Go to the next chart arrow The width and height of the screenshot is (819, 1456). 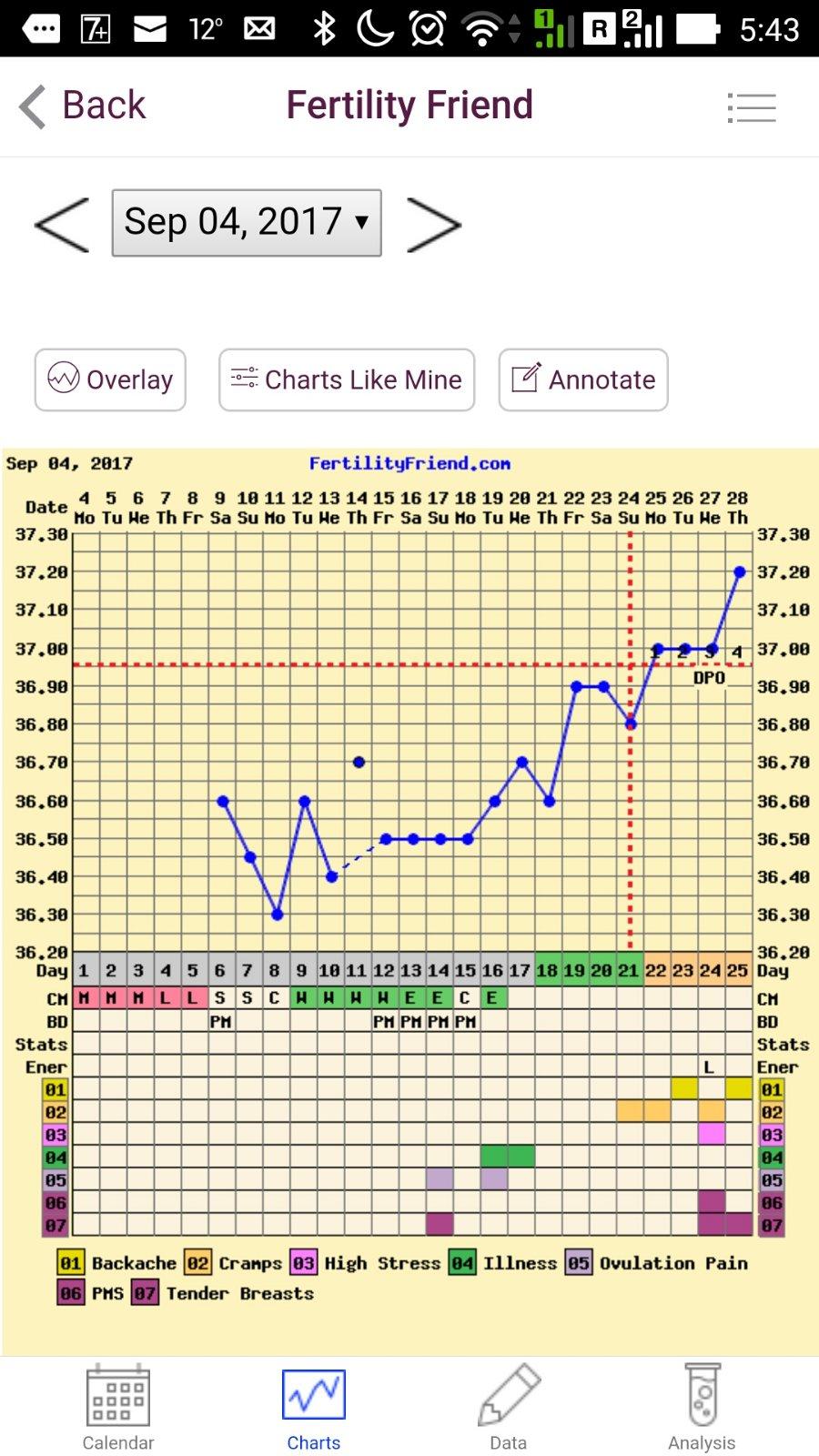[433, 224]
